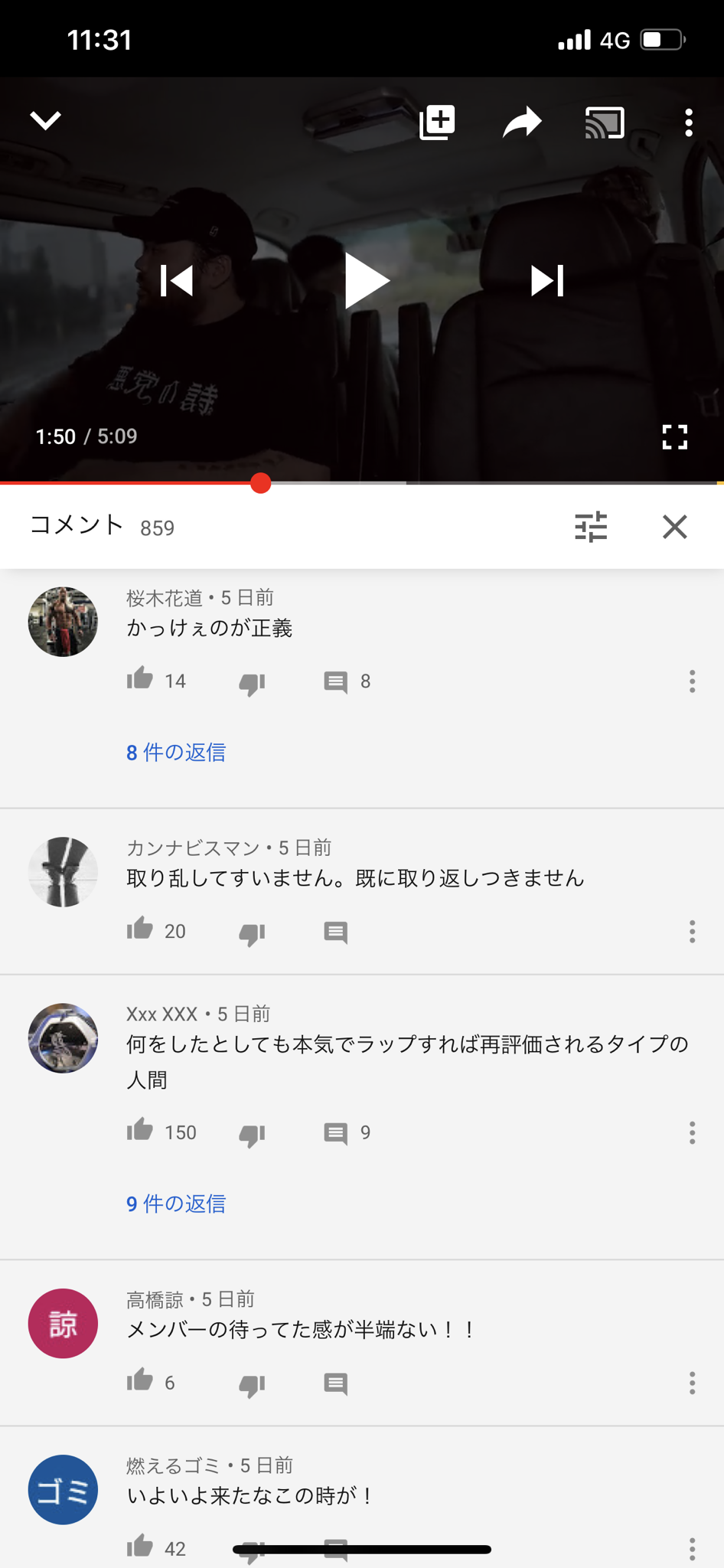724x1568 pixels.
Task: Enter fullscreen mode
Action: [675, 437]
